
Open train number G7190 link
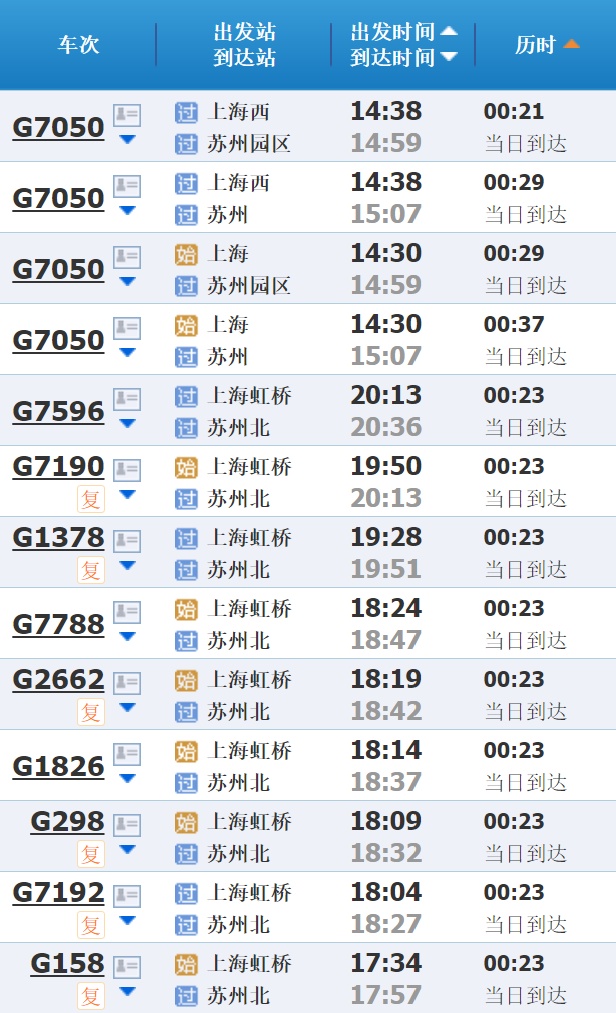pos(58,466)
